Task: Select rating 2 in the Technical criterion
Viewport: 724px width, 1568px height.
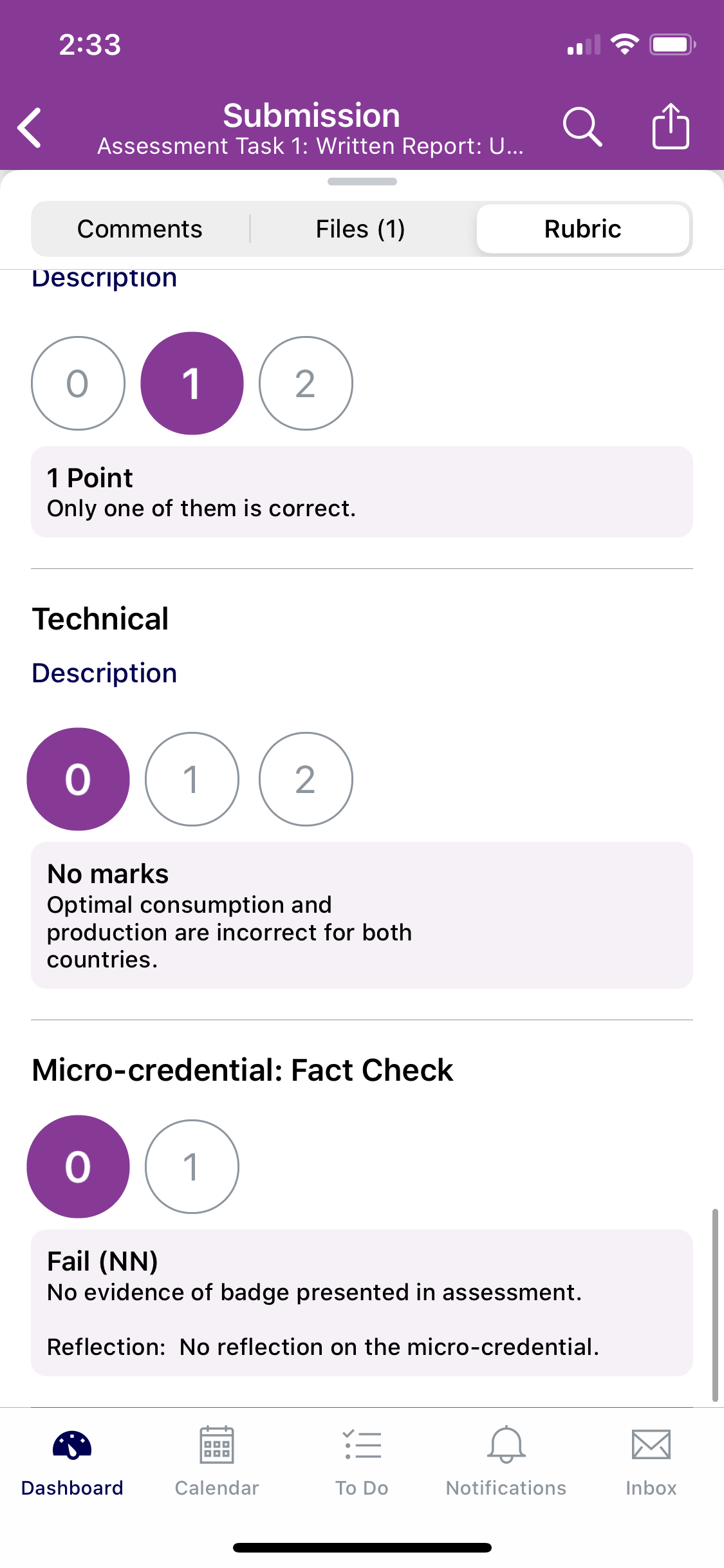Action: tap(306, 779)
